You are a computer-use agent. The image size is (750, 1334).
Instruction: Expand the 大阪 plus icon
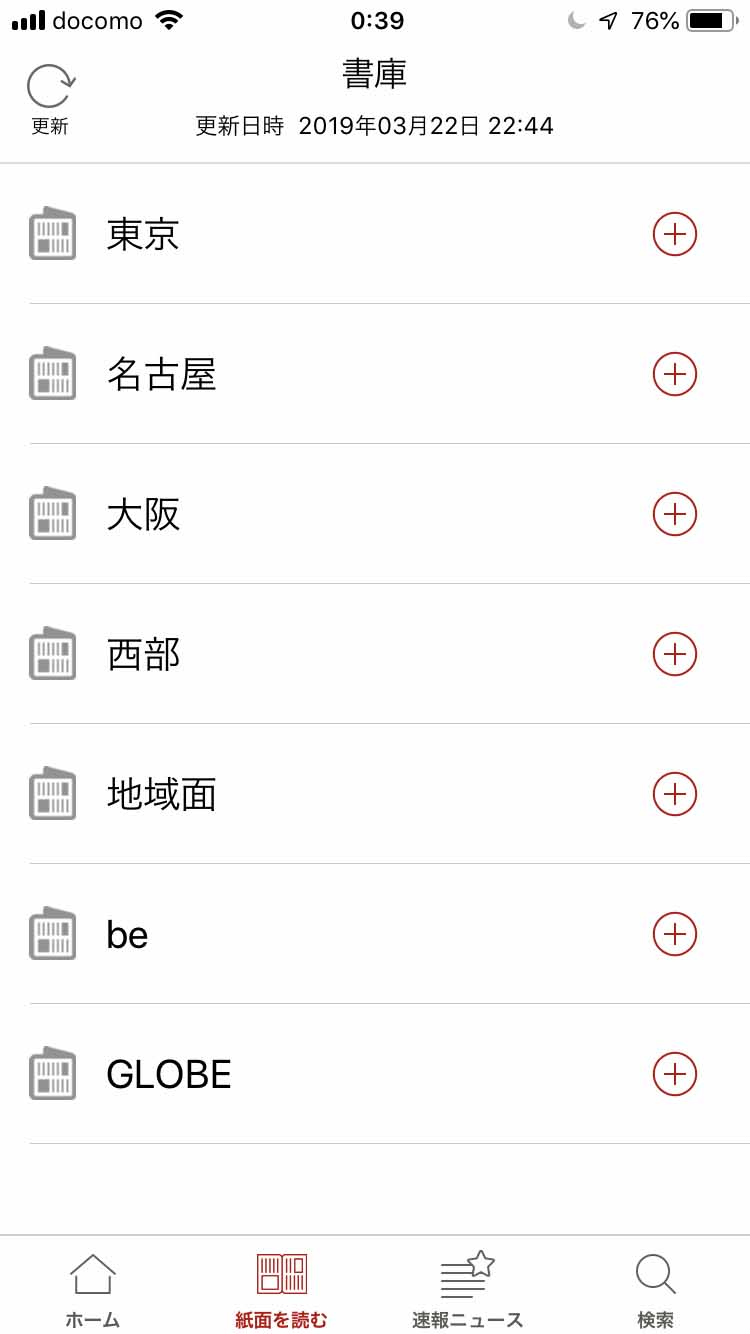click(675, 514)
